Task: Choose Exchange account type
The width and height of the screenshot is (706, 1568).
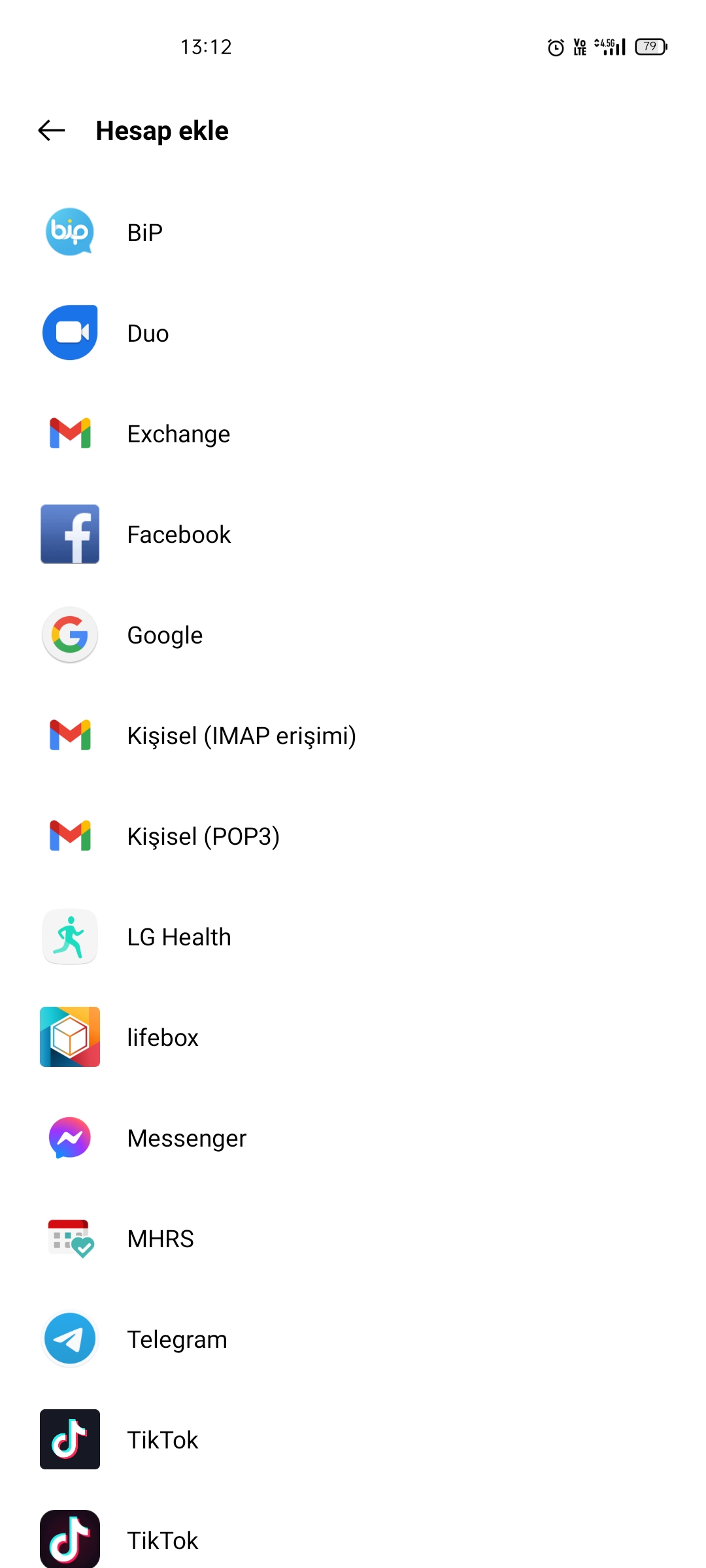Action: click(x=178, y=434)
